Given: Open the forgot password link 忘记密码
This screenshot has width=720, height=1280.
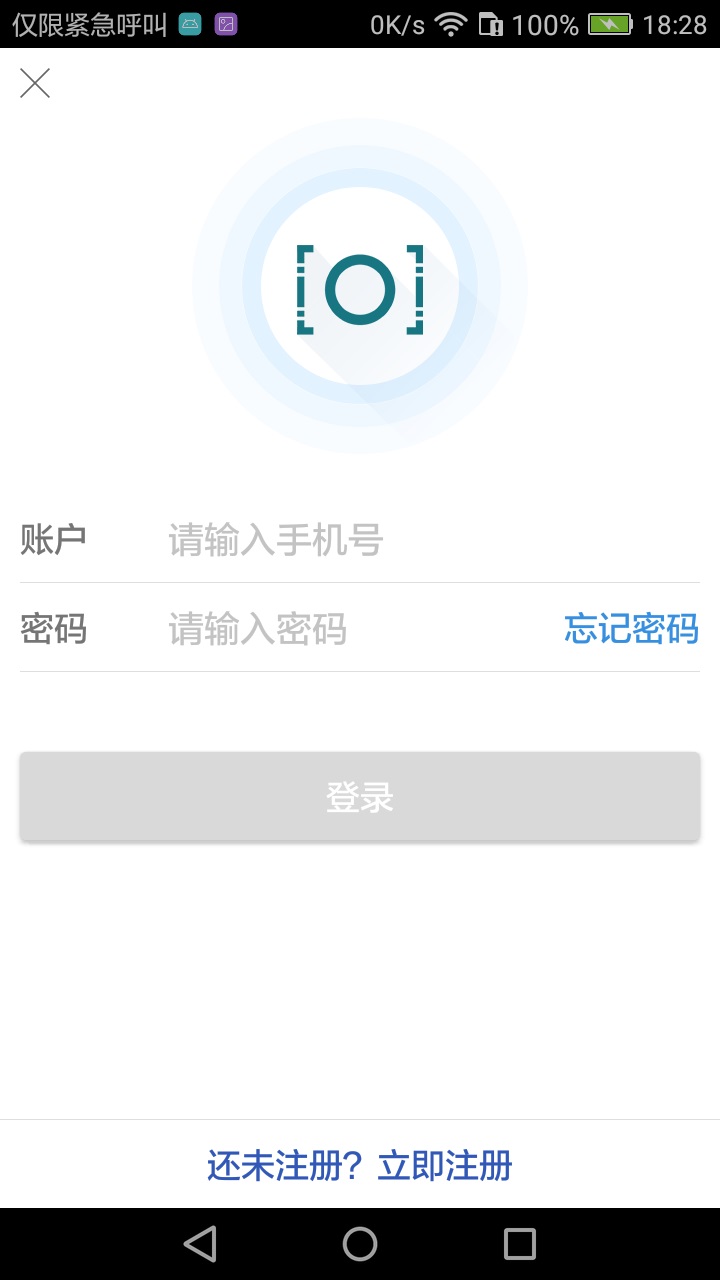Looking at the screenshot, I should coord(631,629).
